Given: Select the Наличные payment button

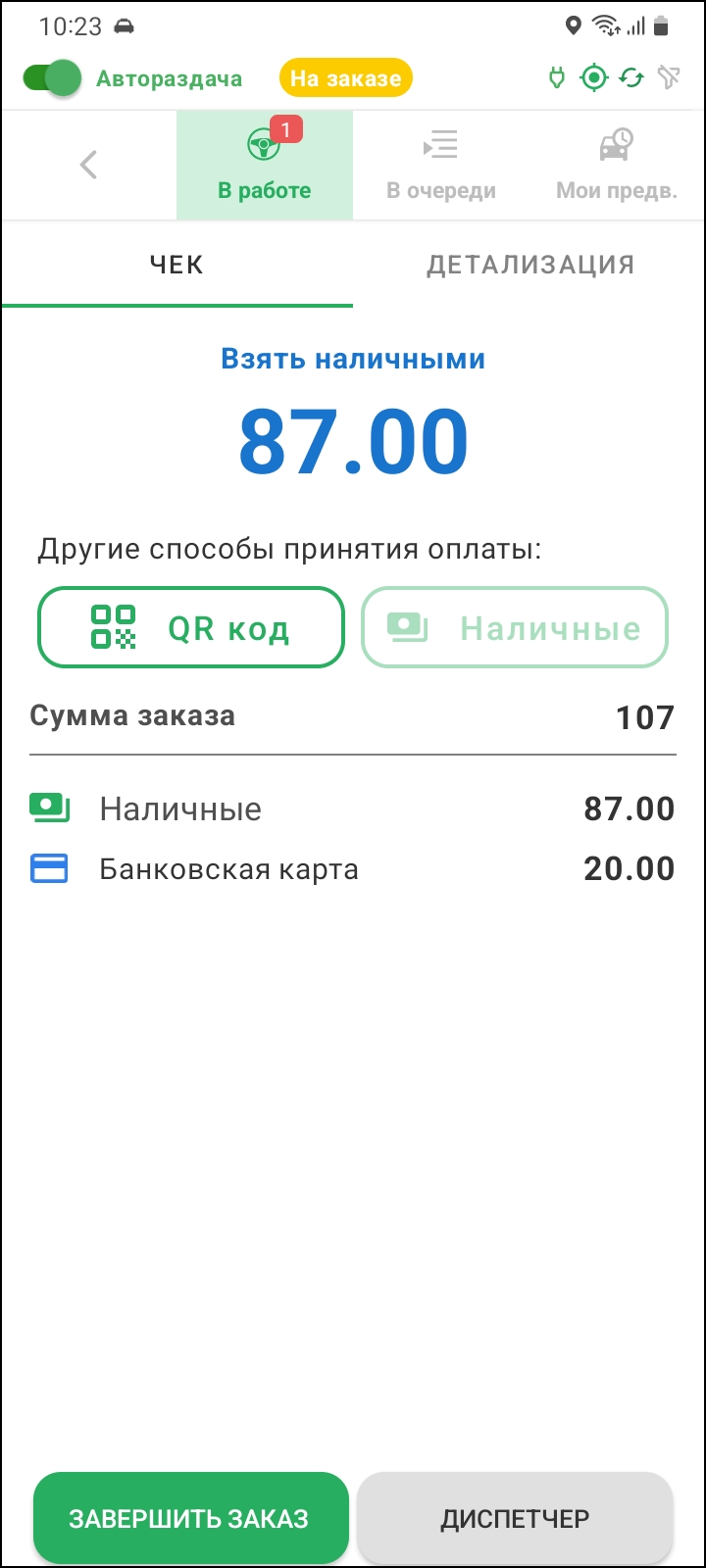Looking at the screenshot, I should click(x=515, y=628).
